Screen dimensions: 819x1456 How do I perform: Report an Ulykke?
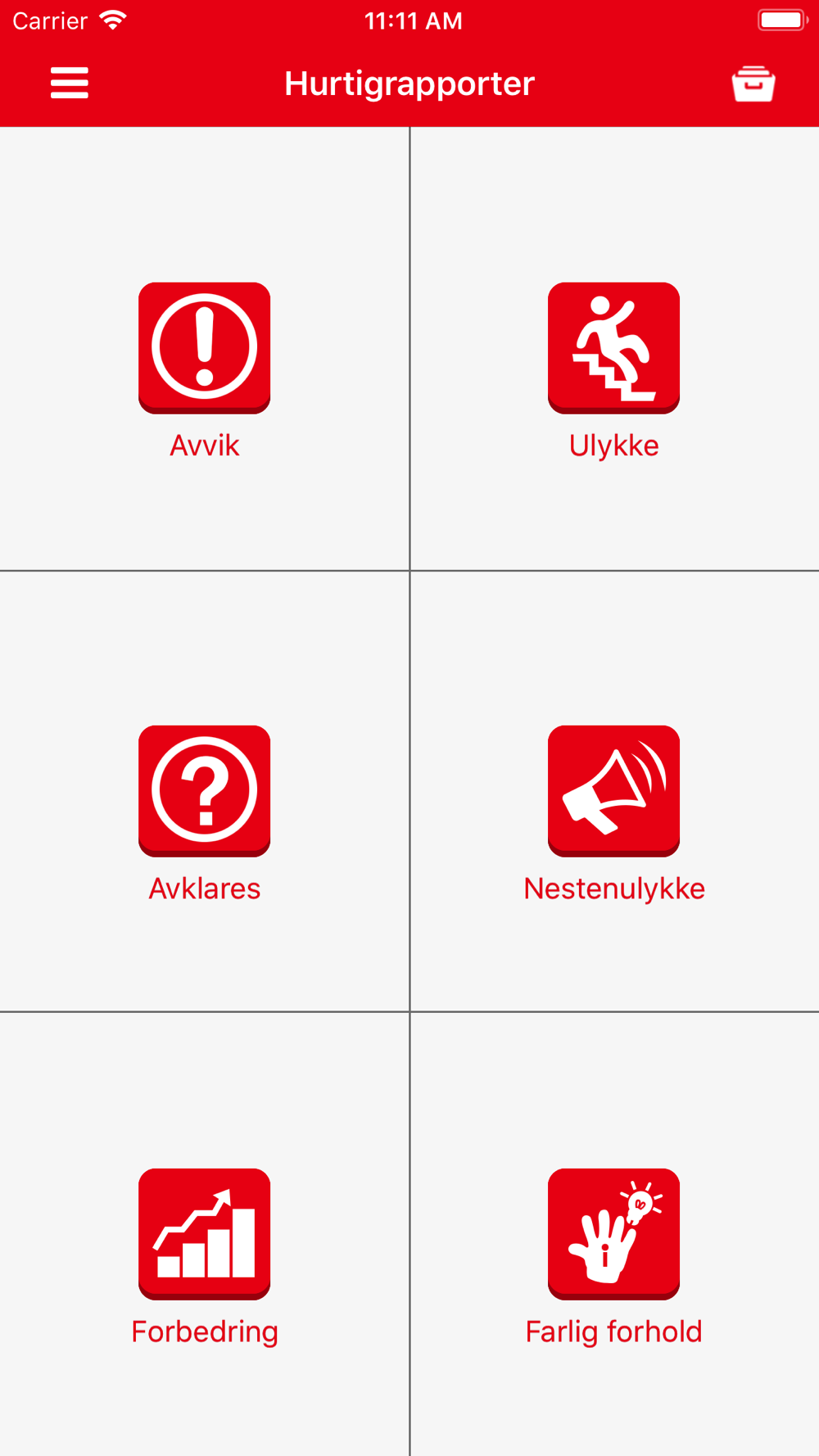pos(613,348)
